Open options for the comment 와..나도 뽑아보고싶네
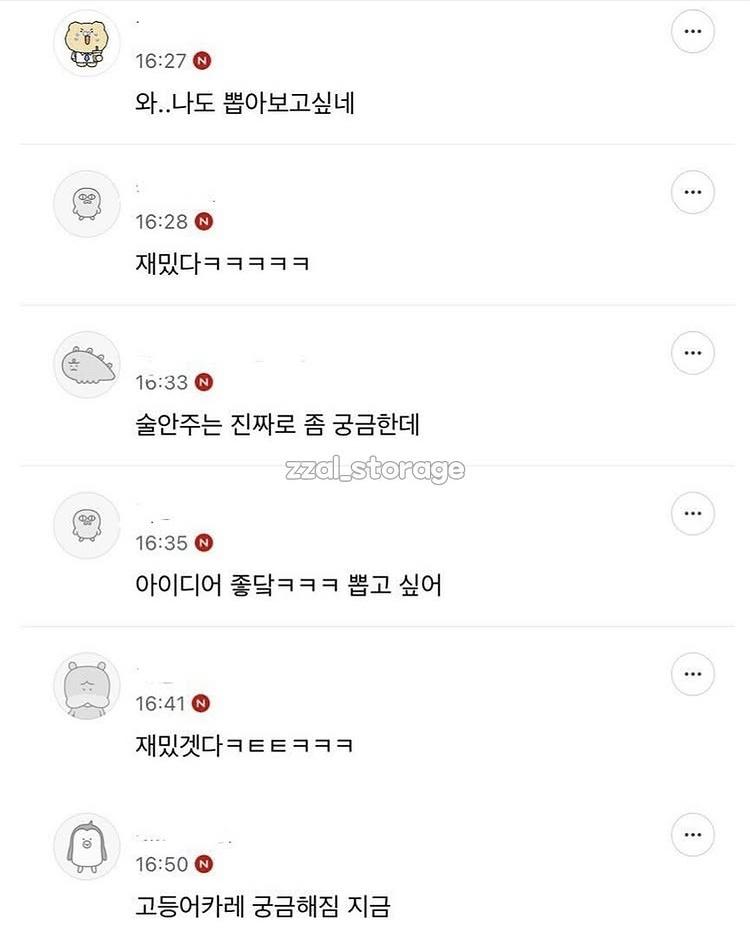 692,32
